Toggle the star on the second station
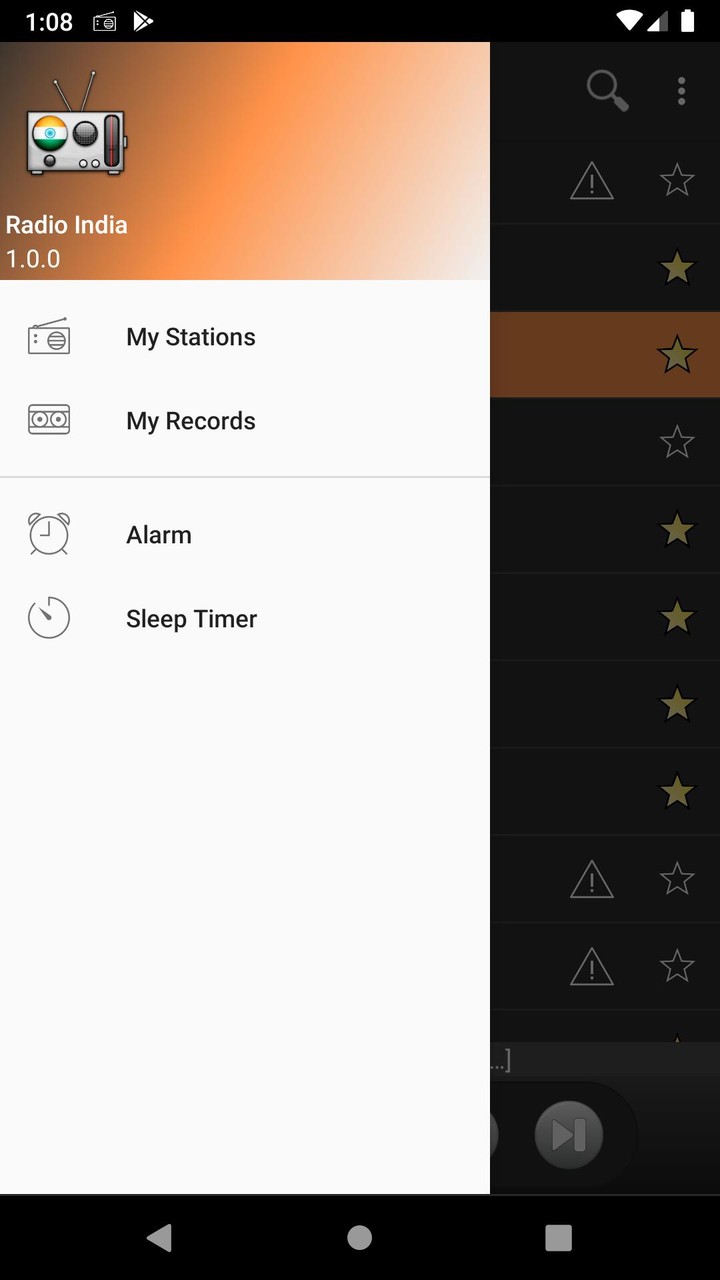This screenshot has height=1280, width=720. coord(677,267)
